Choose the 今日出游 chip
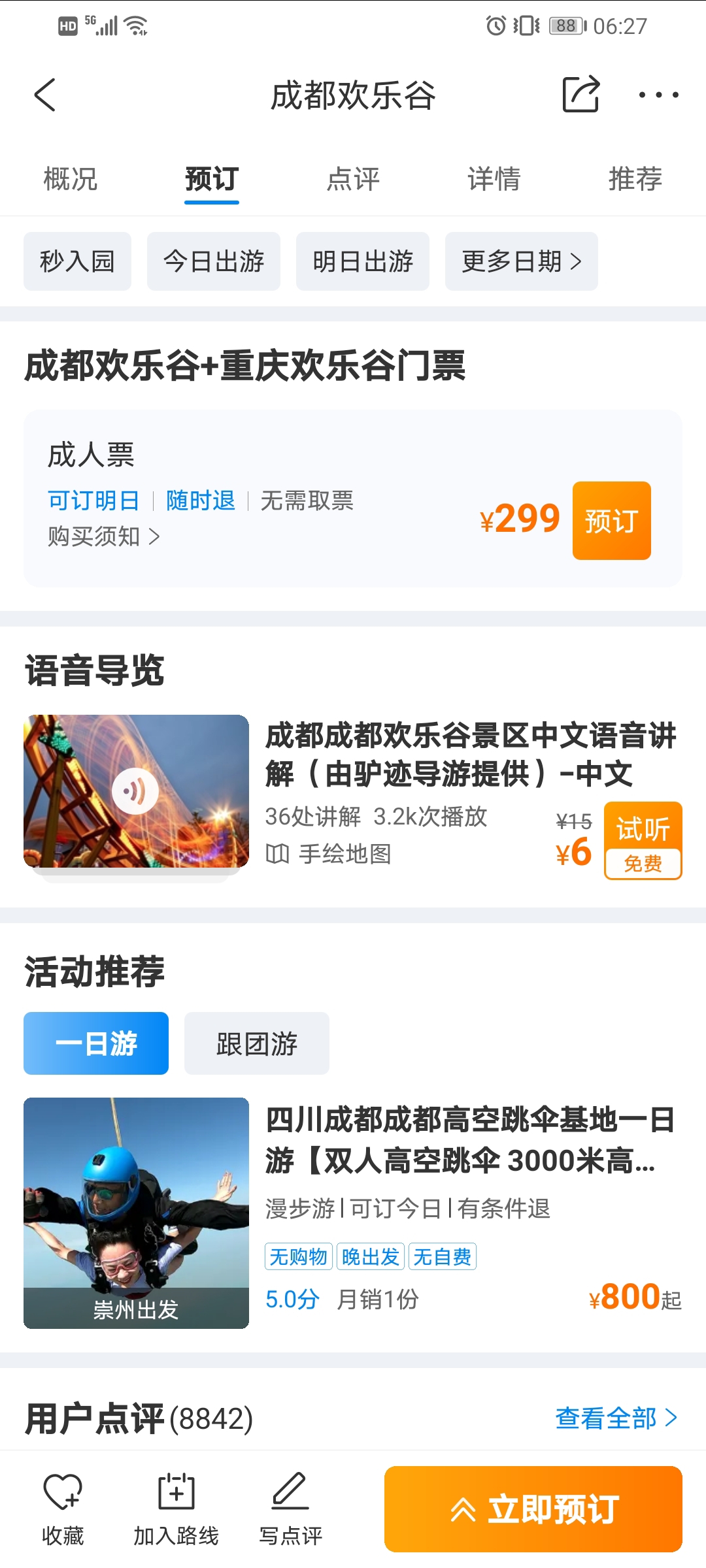 pyautogui.click(x=214, y=261)
